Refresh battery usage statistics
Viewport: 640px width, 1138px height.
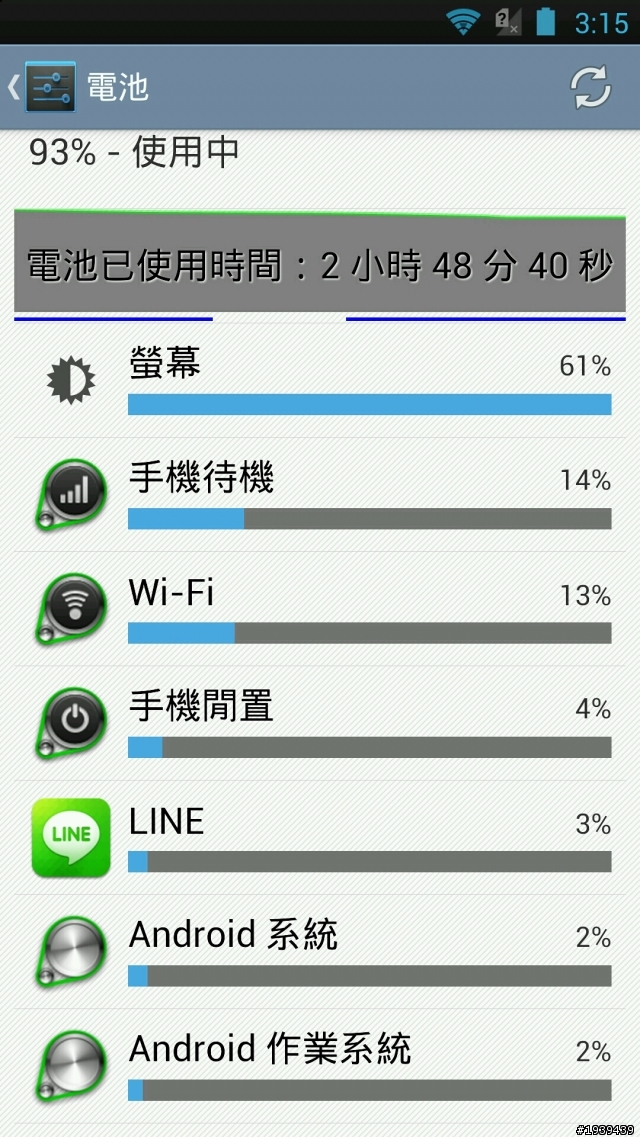click(x=590, y=88)
